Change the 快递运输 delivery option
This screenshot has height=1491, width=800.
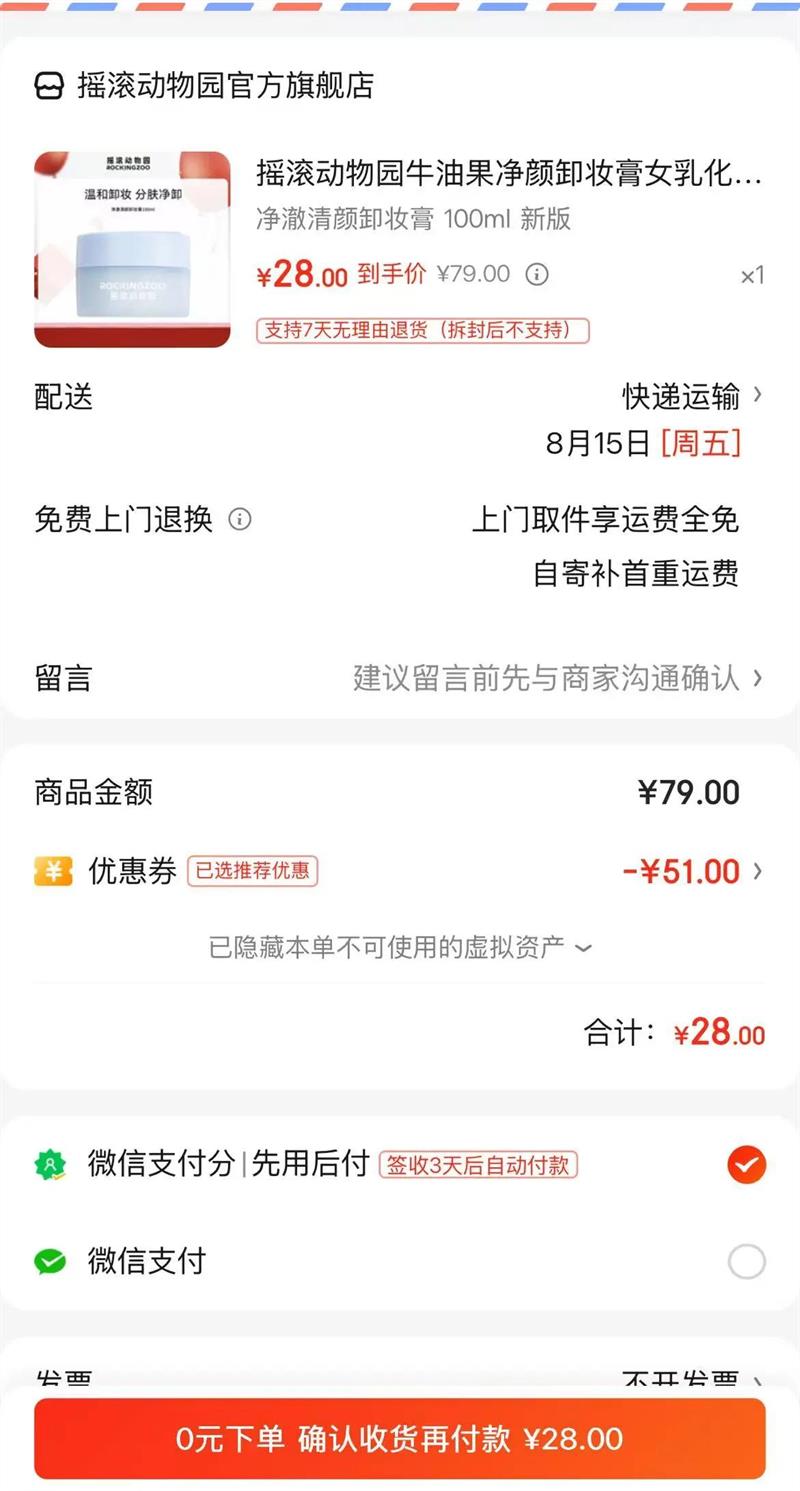(x=692, y=397)
